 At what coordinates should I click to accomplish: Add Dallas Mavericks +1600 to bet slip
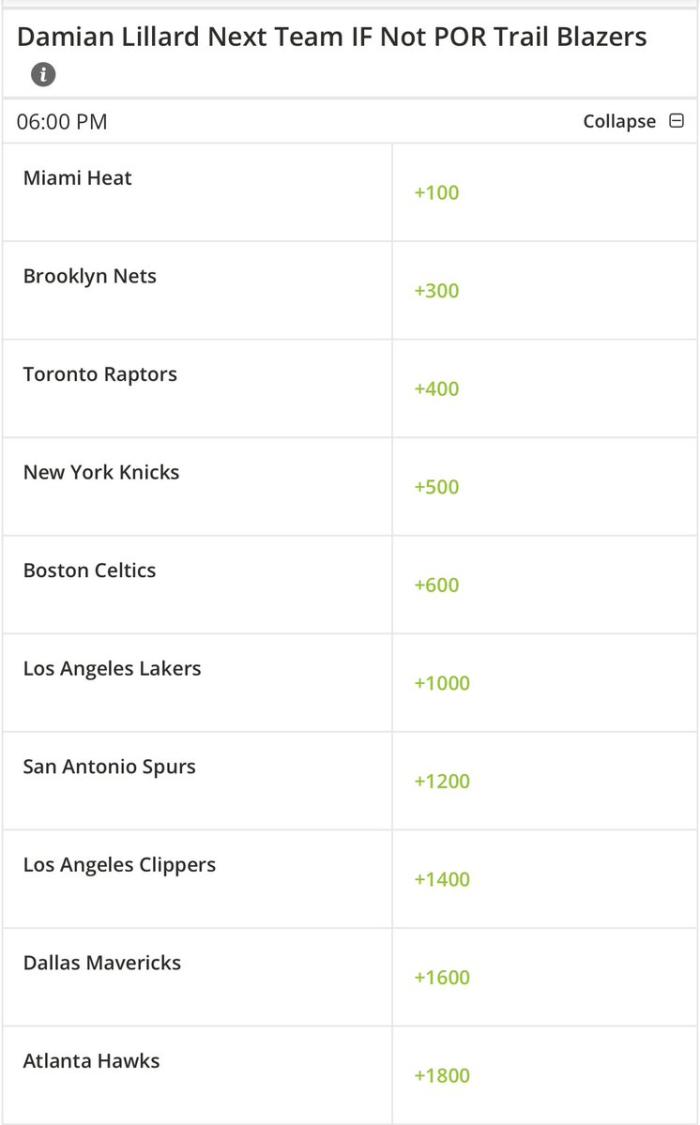442,977
